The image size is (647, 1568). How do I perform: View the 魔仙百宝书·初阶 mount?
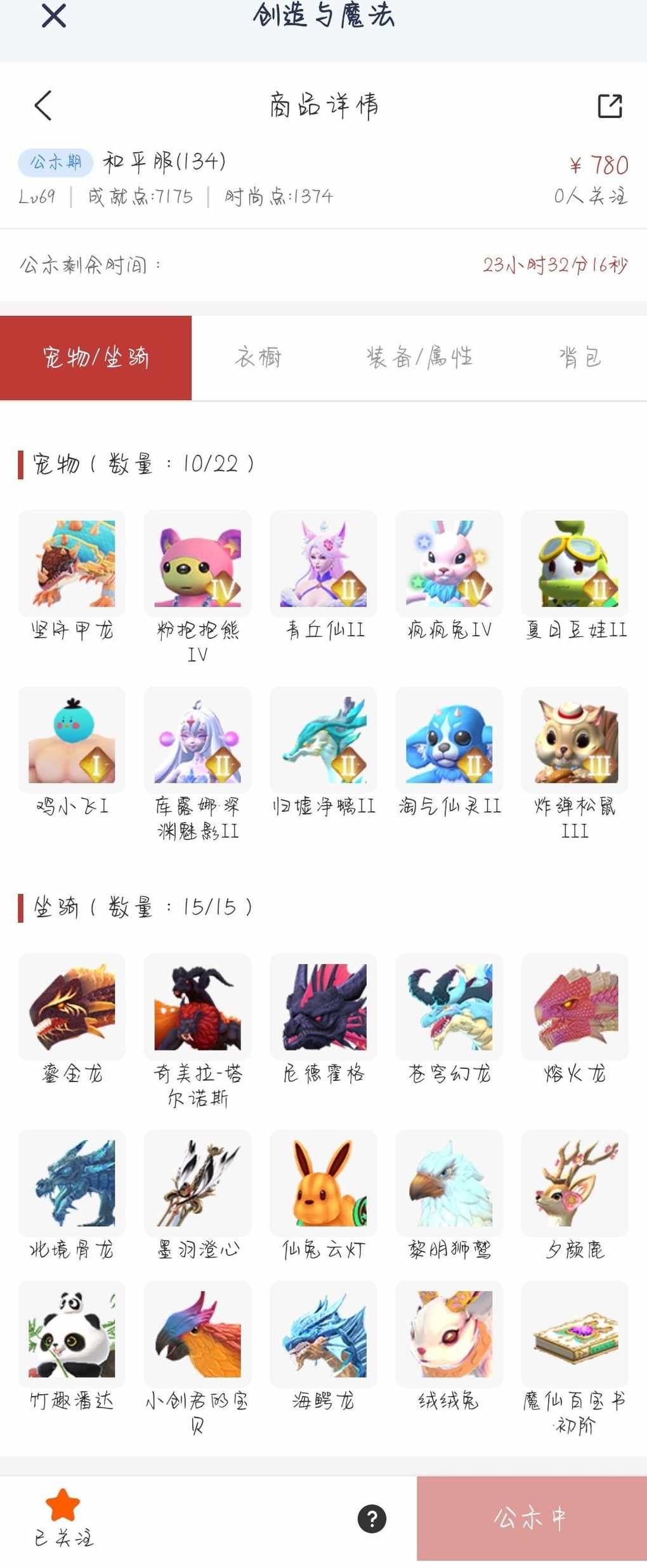[575, 1334]
